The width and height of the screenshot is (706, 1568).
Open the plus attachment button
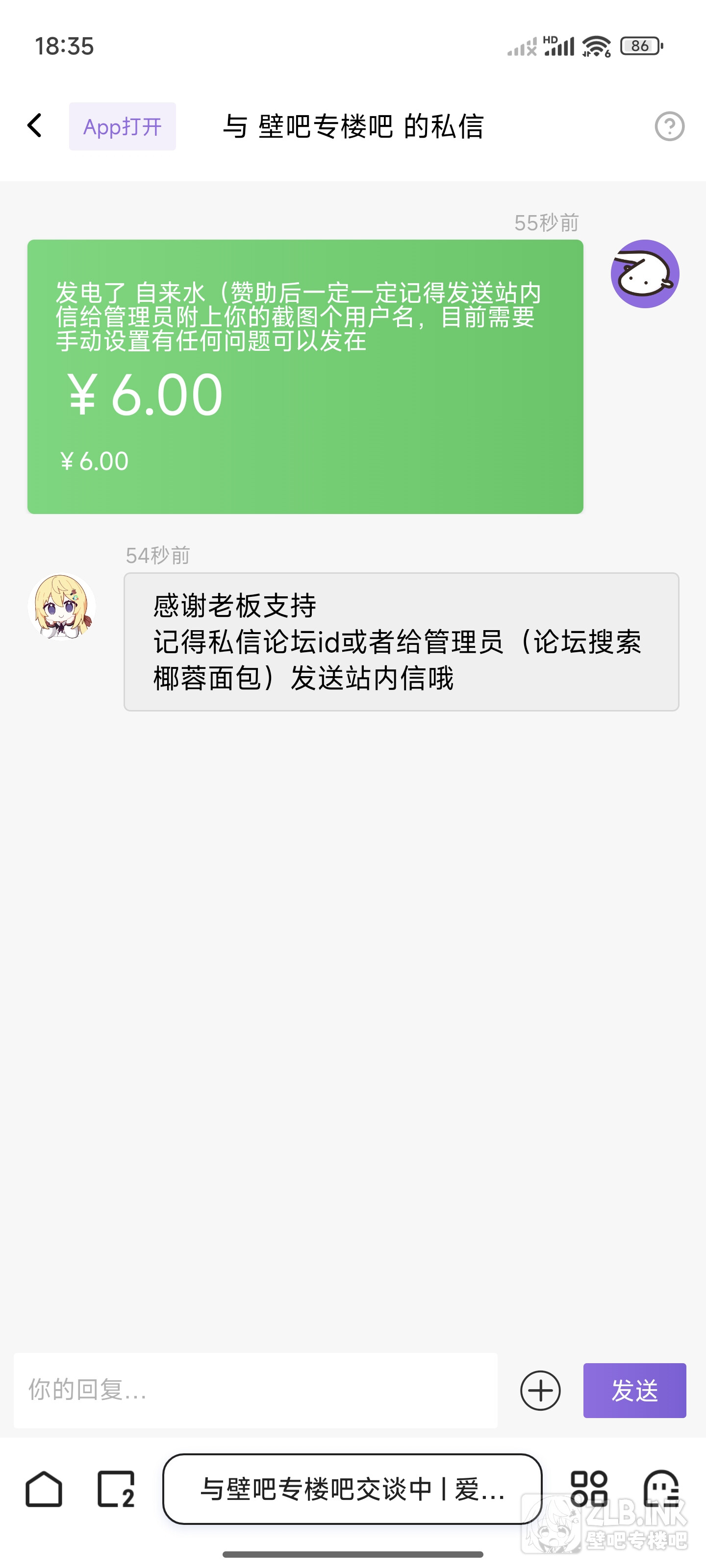pyautogui.click(x=540, y=1390)
